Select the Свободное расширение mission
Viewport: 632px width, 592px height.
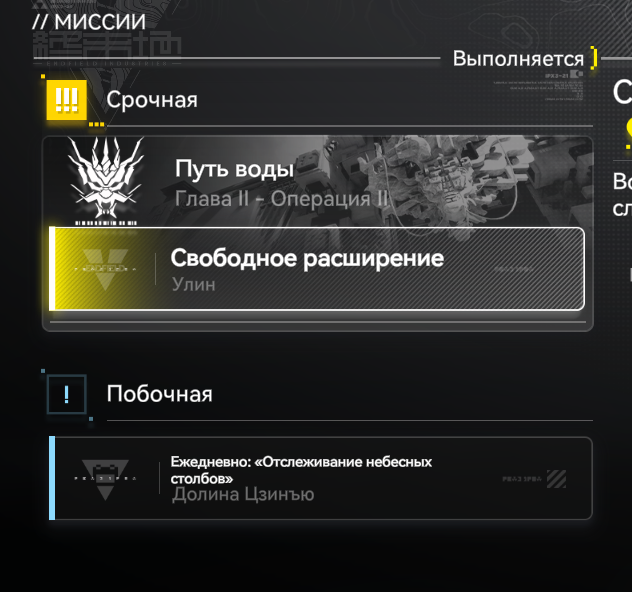[x=318, y=269]
